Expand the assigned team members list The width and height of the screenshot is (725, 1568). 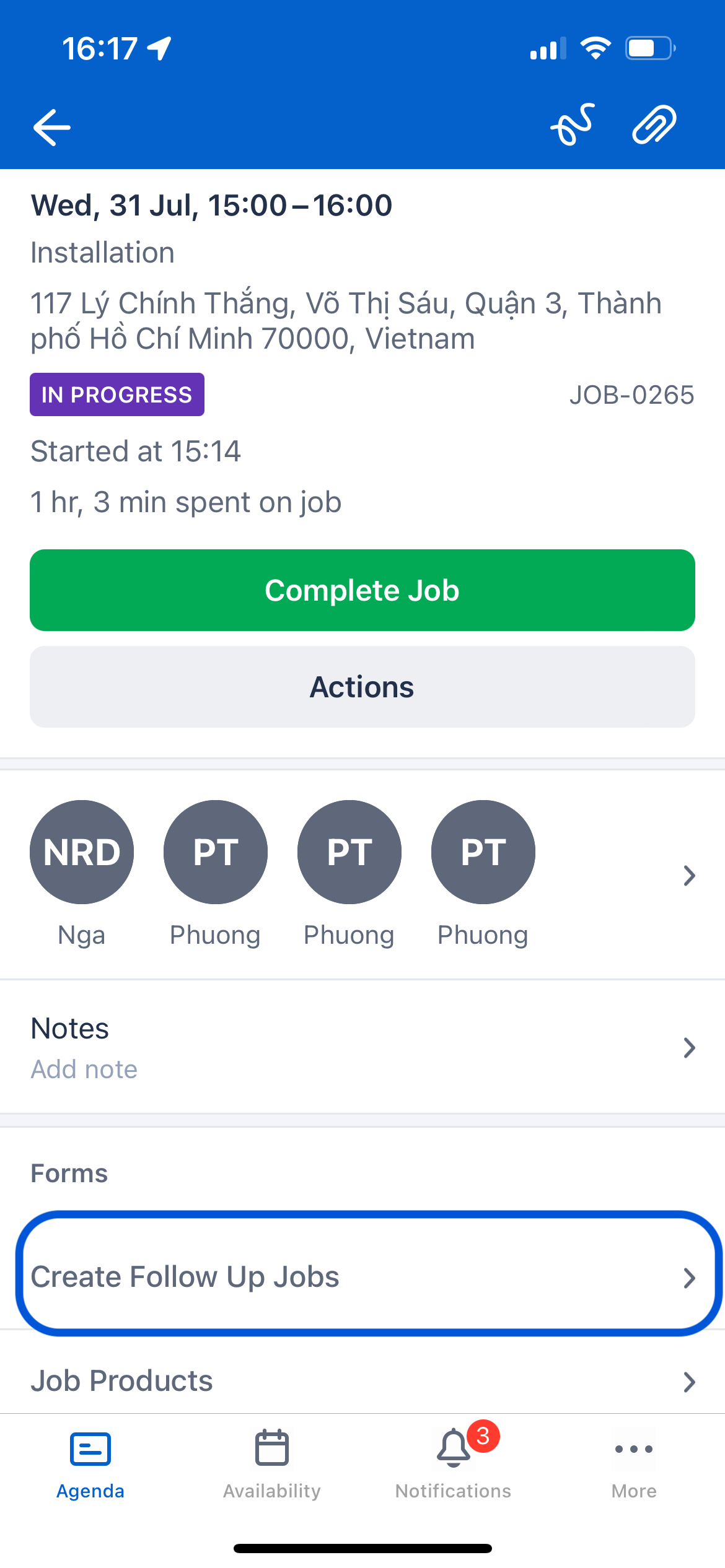(690, 876)
